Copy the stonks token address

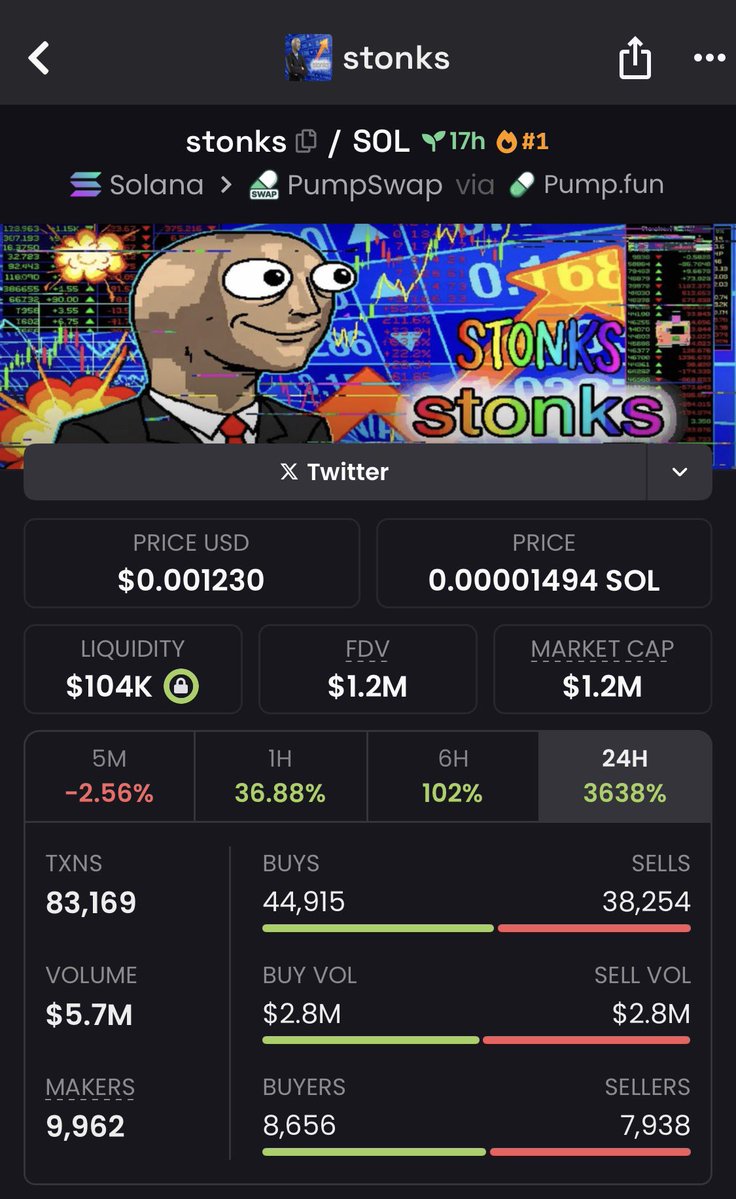[x=307, y=142]
